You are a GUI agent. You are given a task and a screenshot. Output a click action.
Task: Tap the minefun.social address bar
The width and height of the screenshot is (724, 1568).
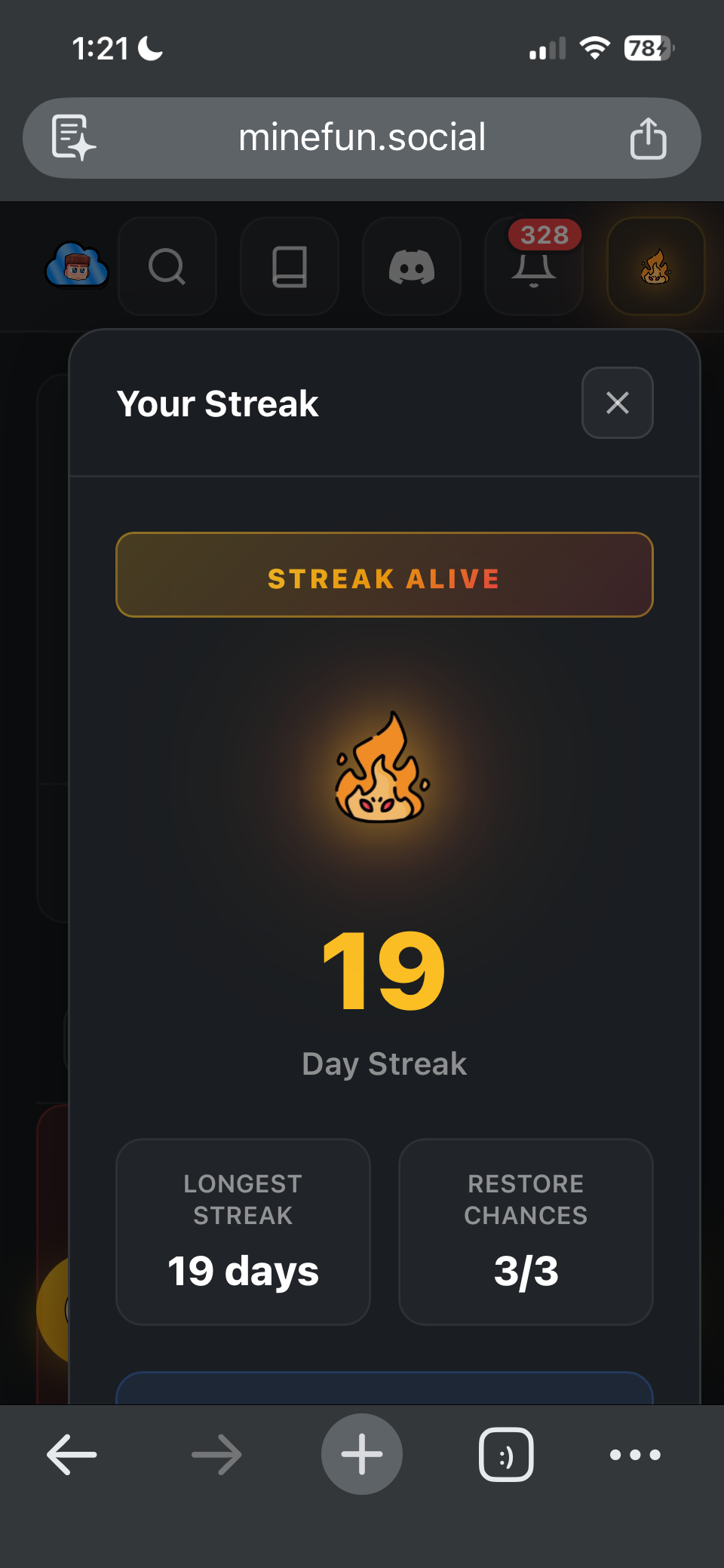click(x=362, y=137)
